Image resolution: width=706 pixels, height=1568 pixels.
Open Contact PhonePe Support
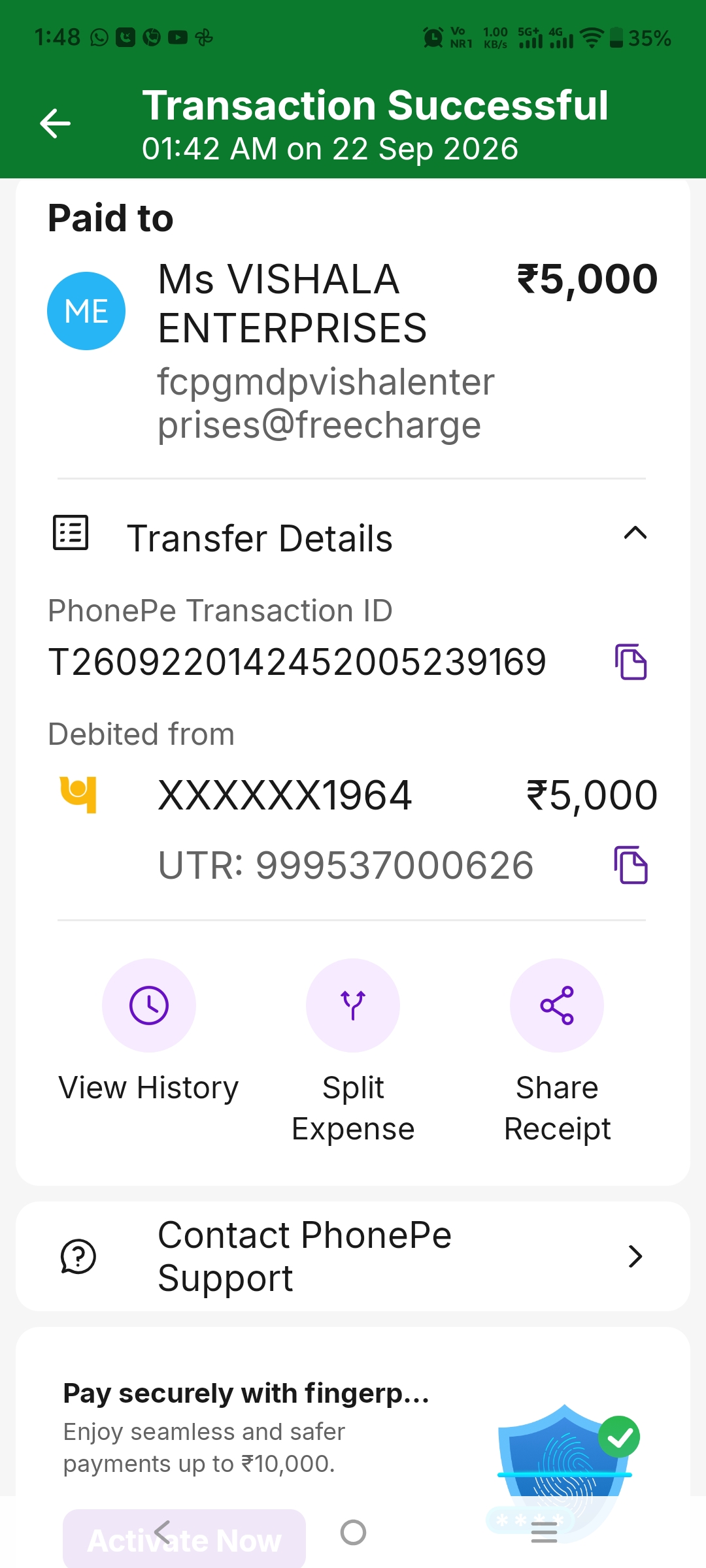point(353,1256)
